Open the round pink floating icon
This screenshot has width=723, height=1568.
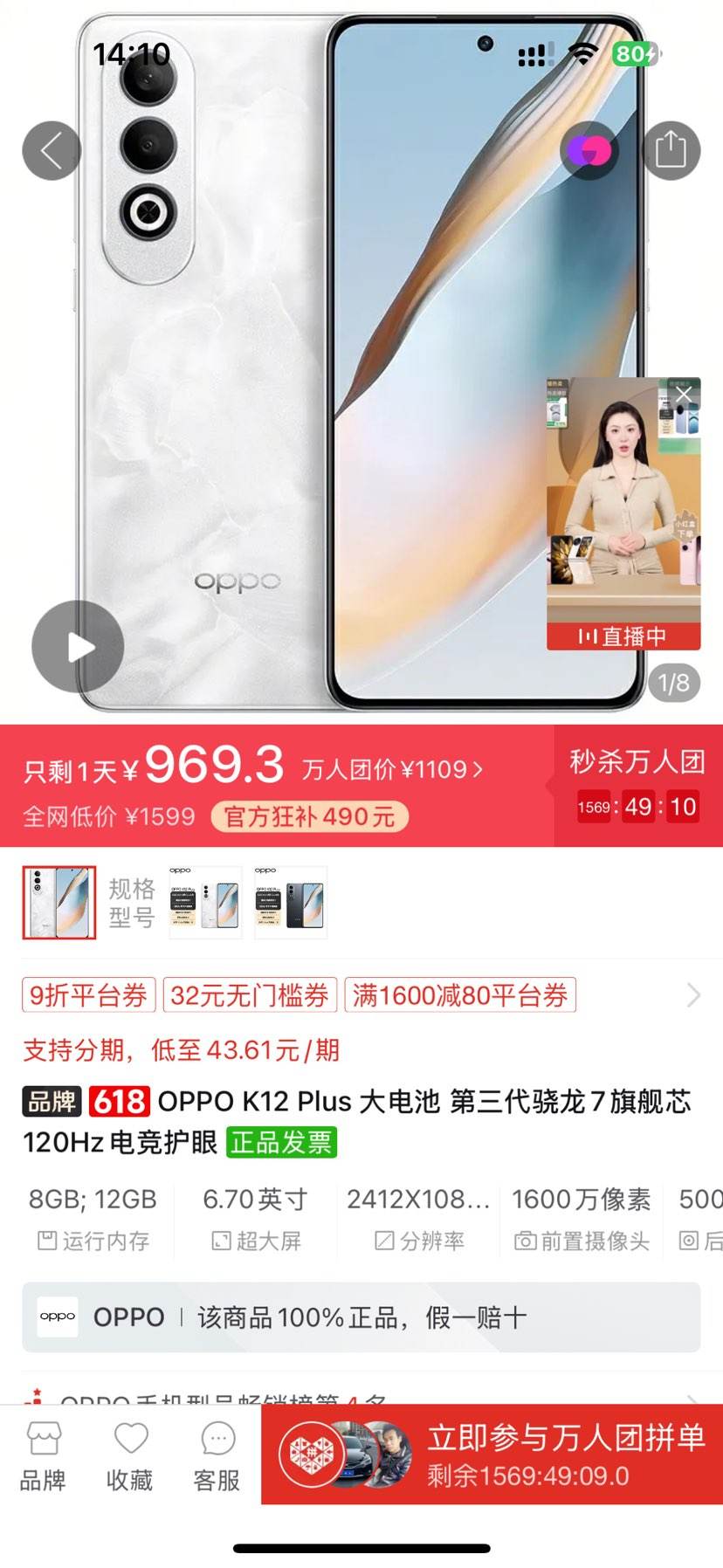click(589, 151)
